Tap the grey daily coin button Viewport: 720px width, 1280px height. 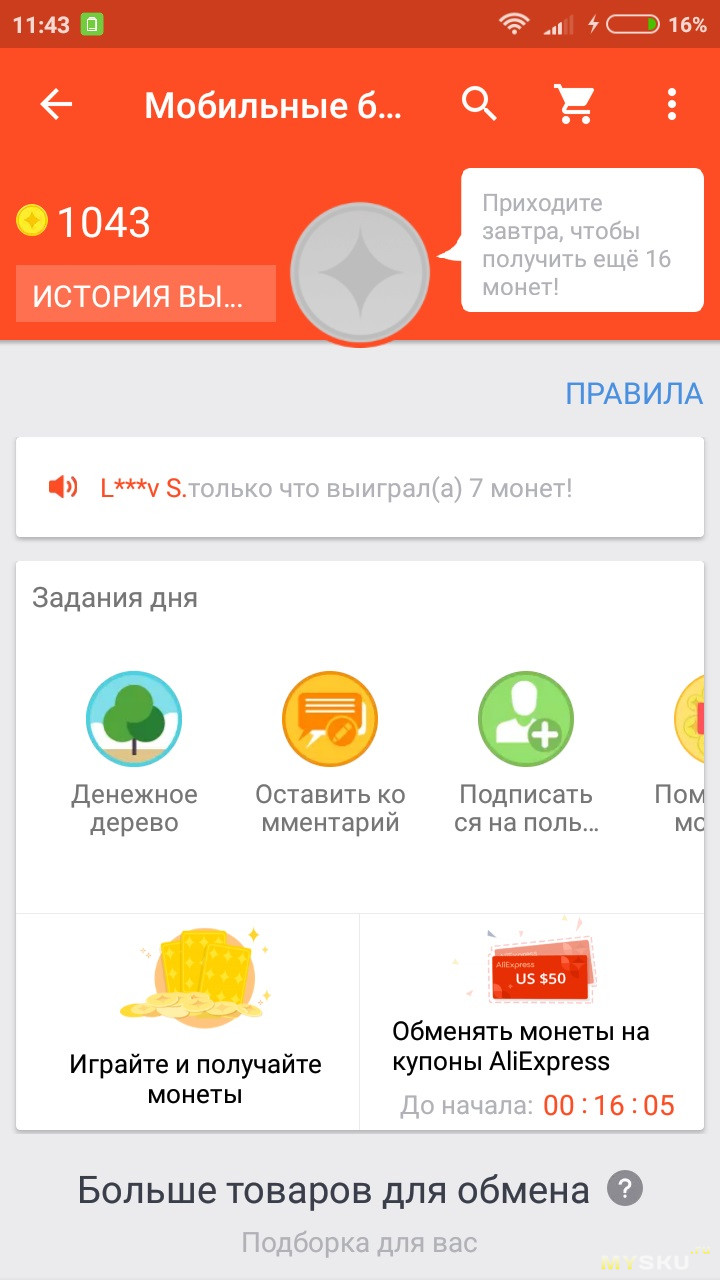360,272
